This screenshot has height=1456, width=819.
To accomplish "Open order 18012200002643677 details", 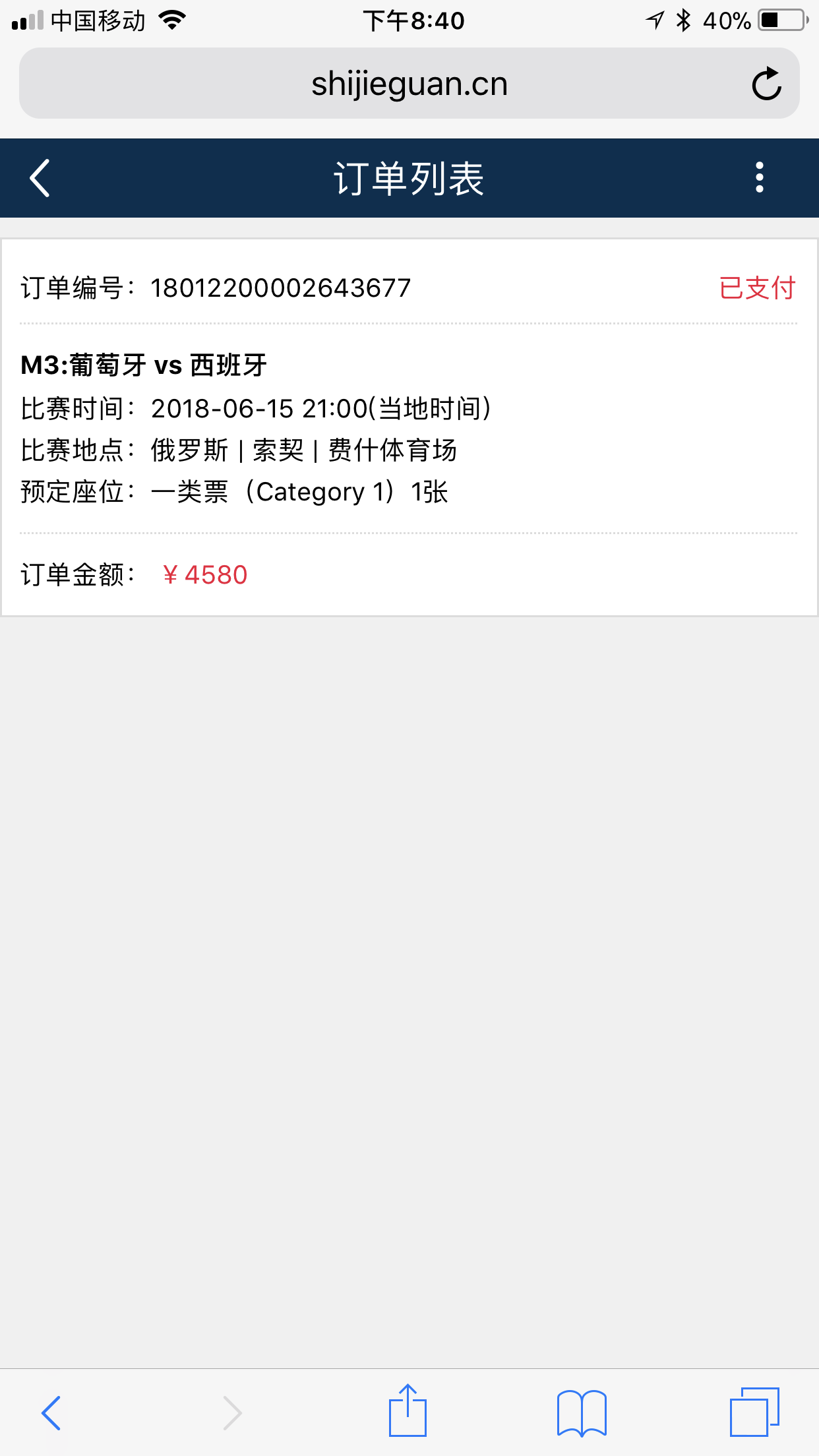I will [x=409, y=428].
